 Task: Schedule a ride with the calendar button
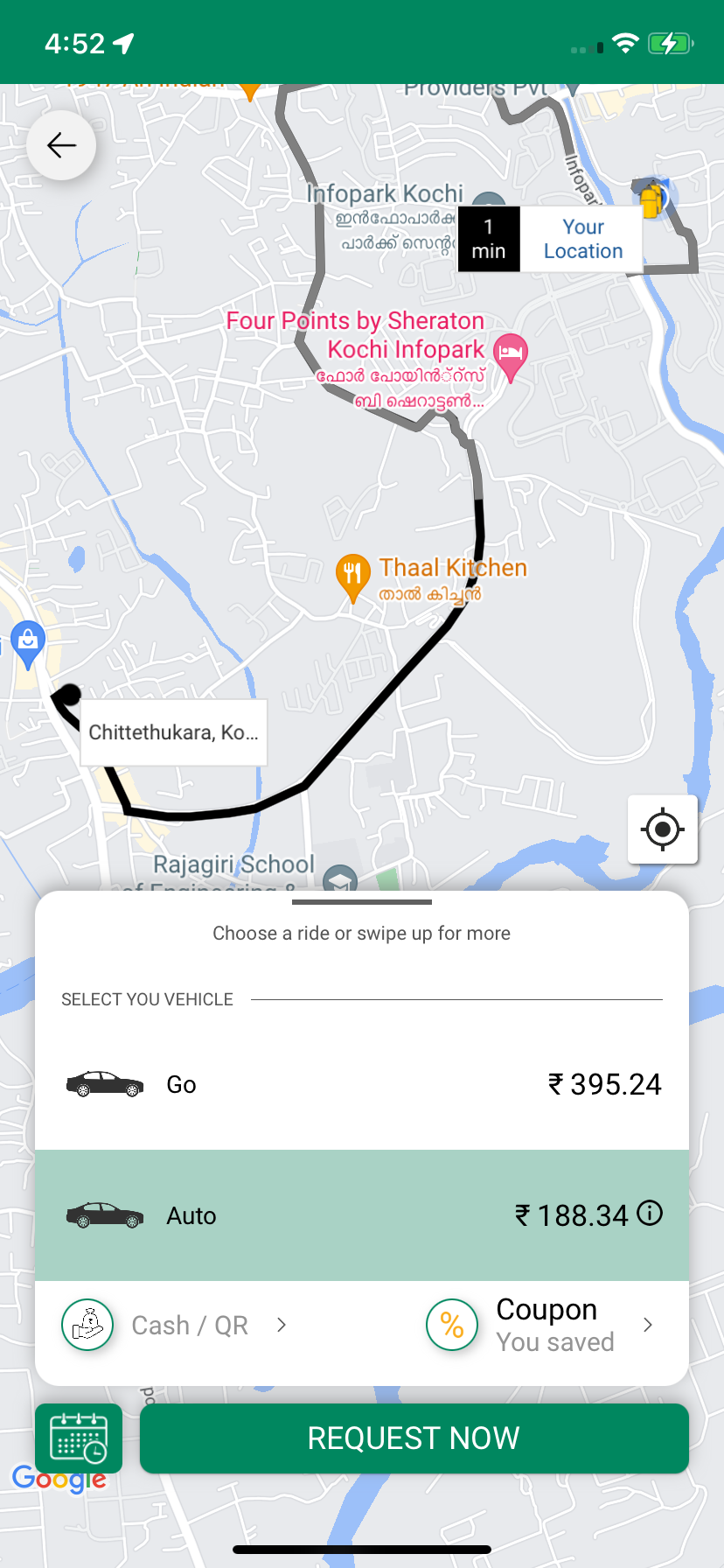click(79, 1438)
